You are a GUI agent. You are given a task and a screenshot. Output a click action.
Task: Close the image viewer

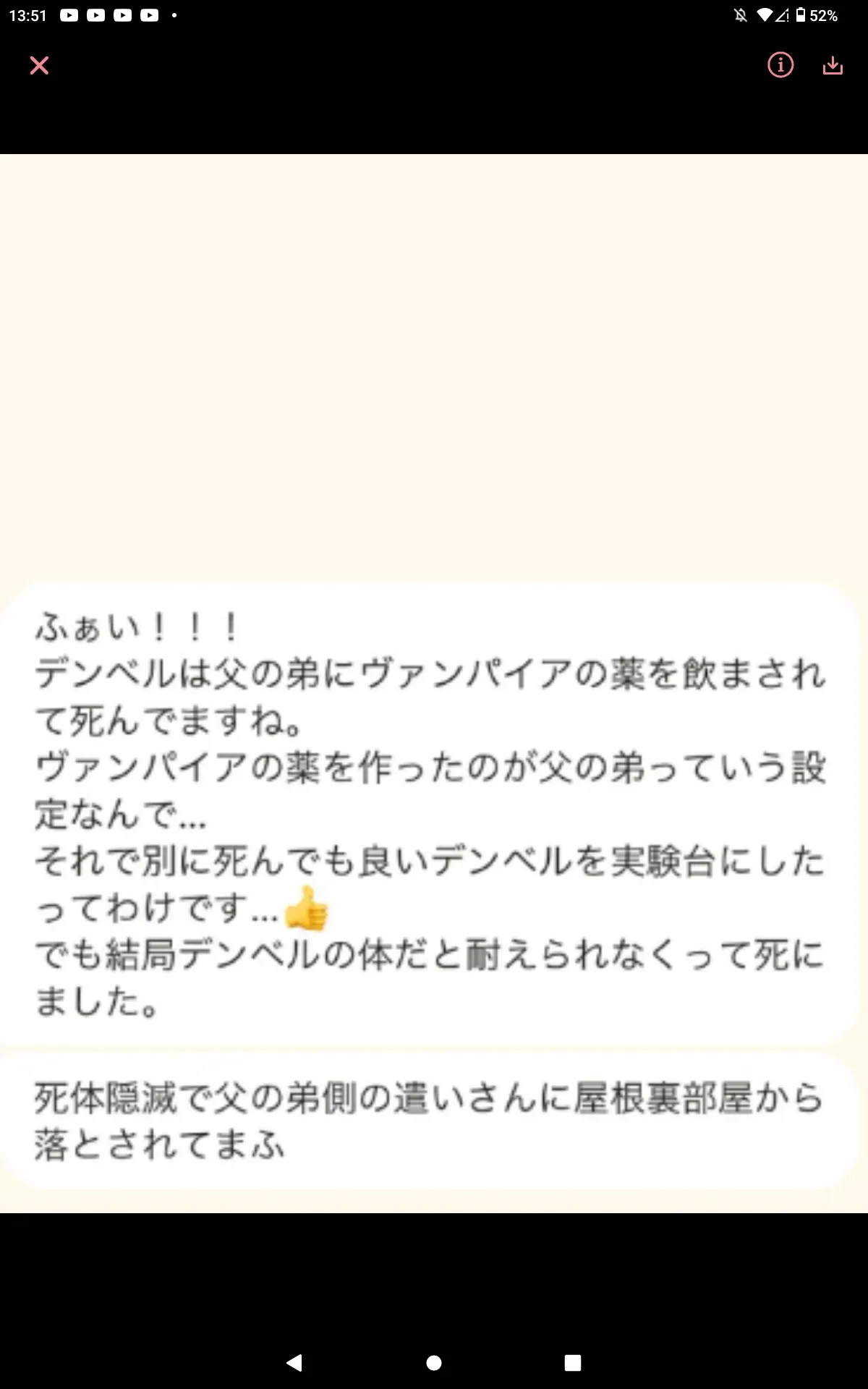[x=39, y=66]
